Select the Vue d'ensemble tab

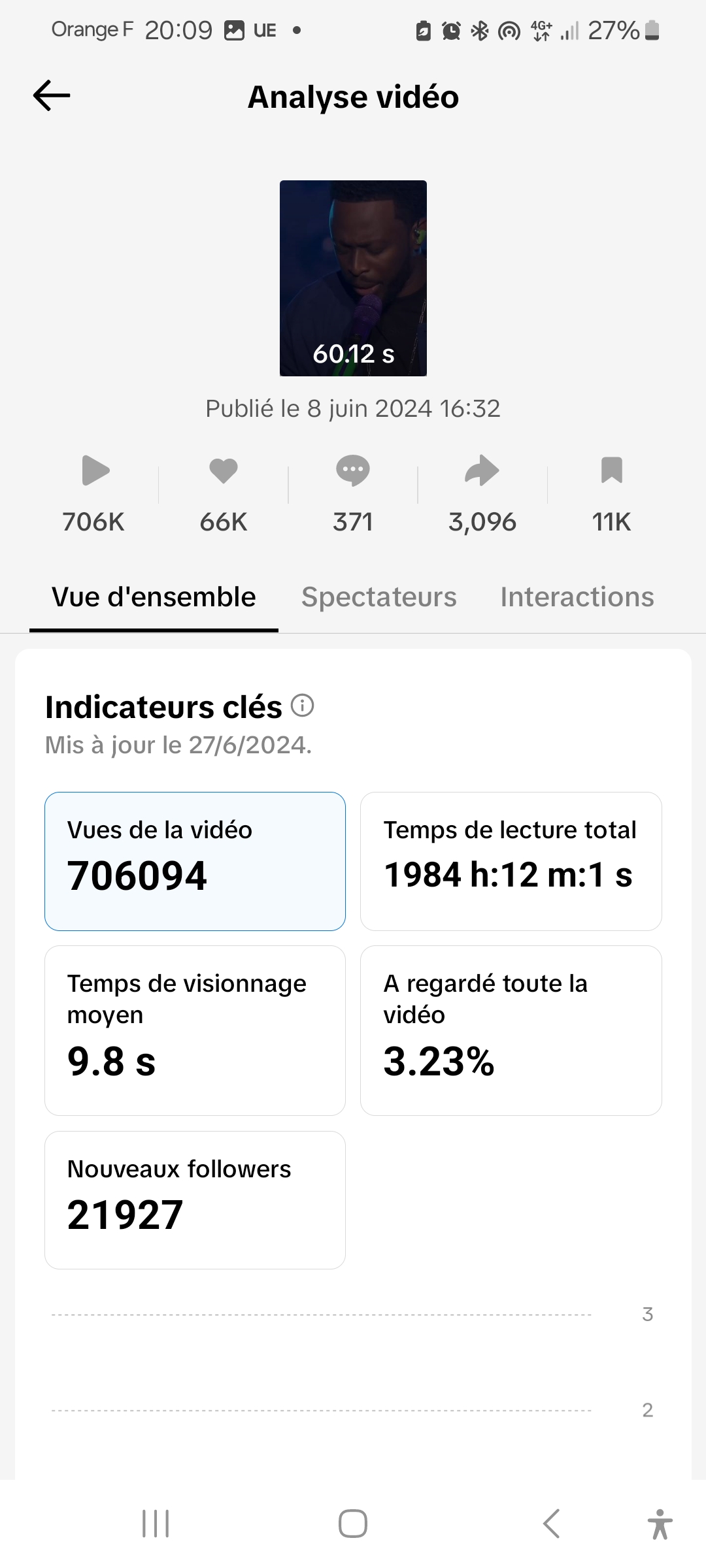tap(154, 597)
